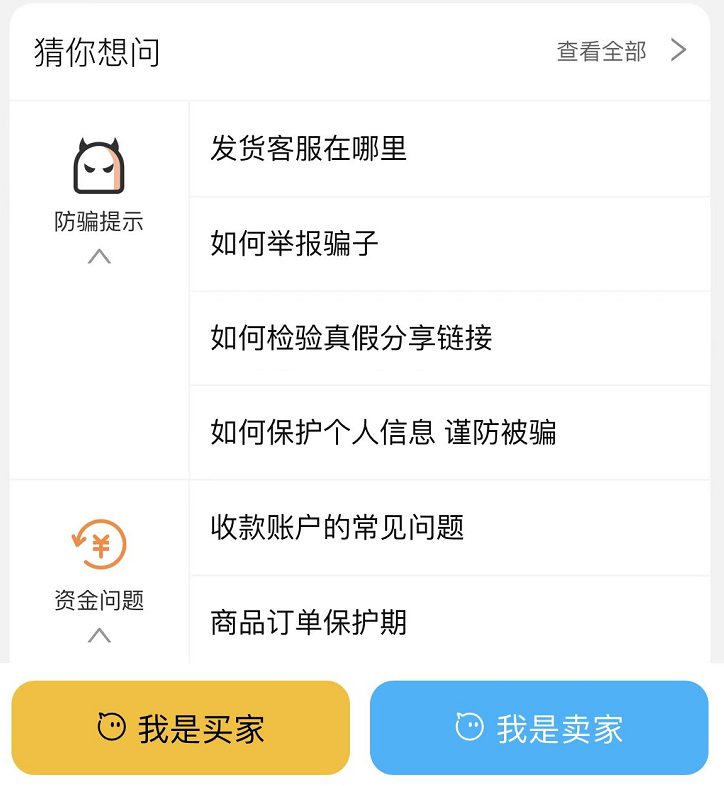Open 收款账户的常见问题

click(x=337, y=527)
